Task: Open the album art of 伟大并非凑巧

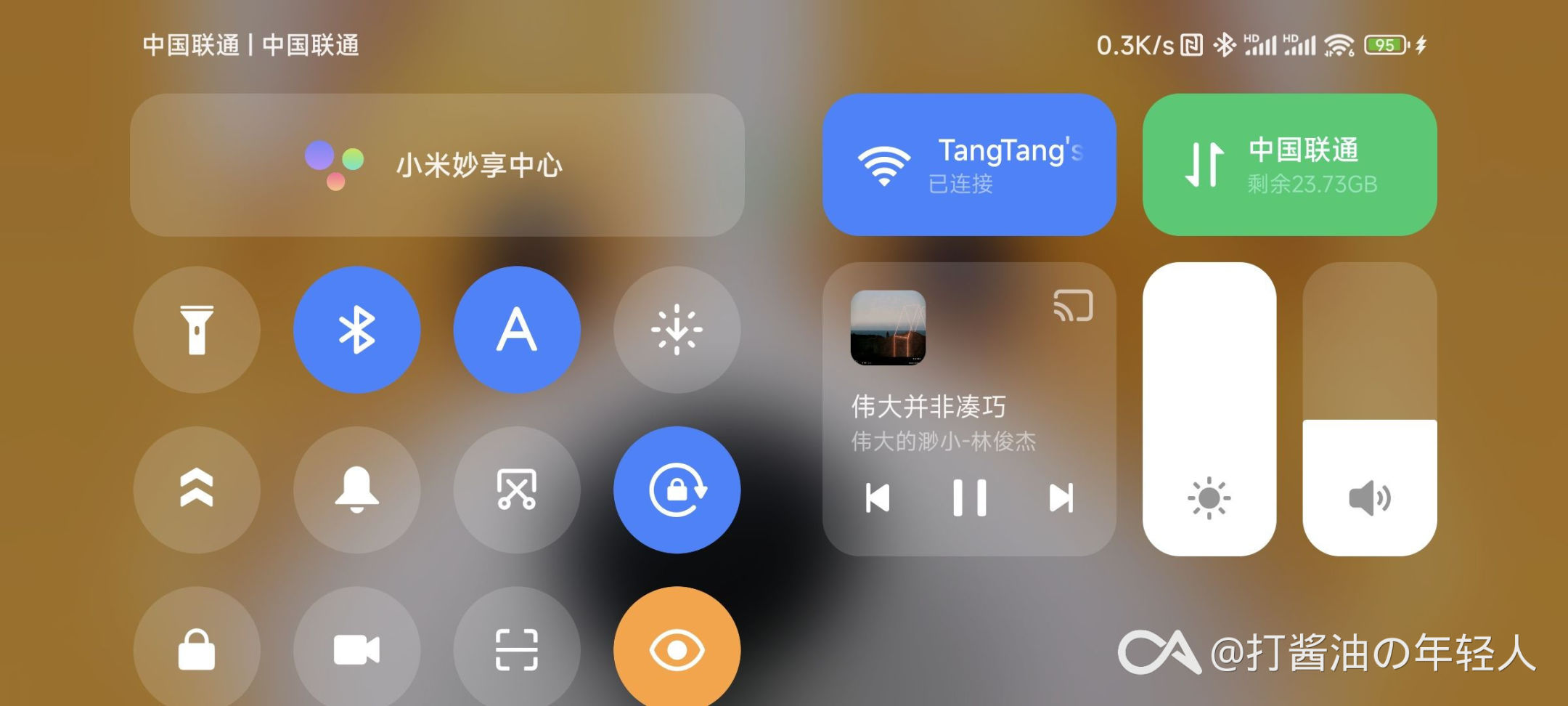Action: [x=888, y=328]
